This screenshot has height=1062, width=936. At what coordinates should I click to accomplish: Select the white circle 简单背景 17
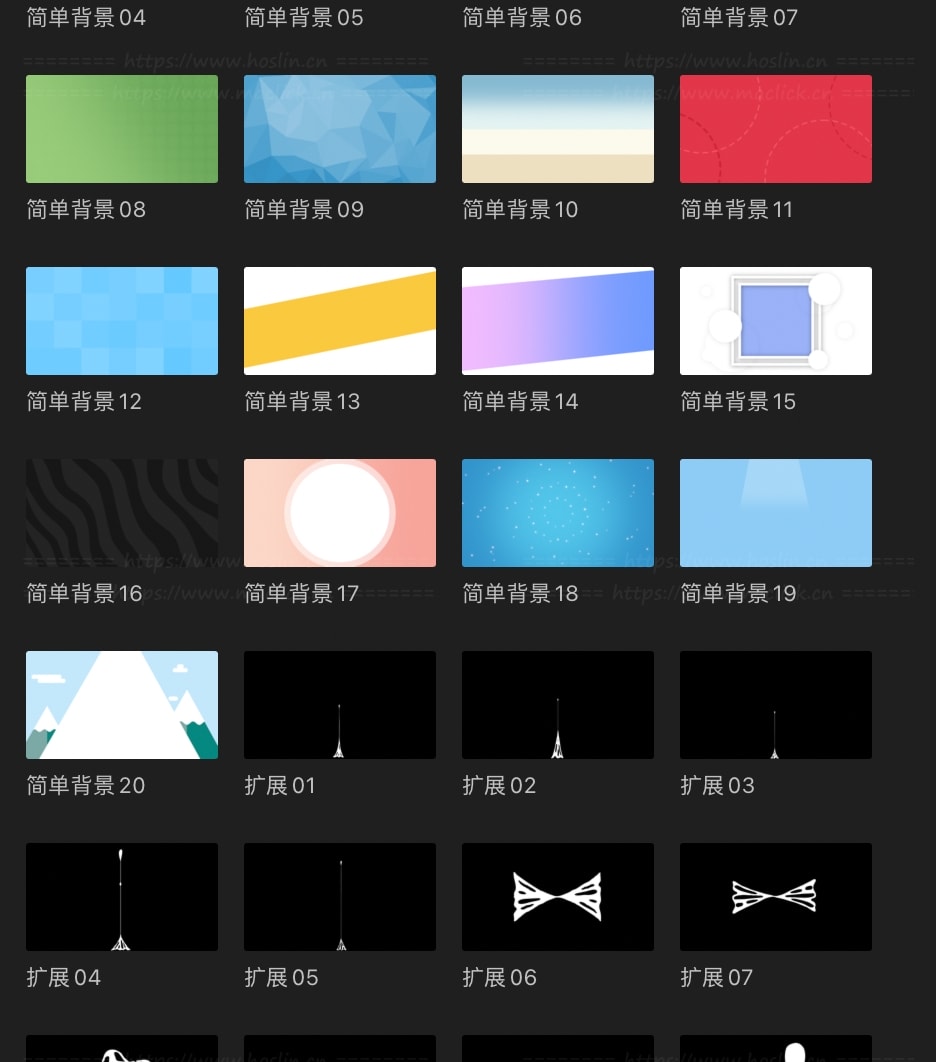point(339,513)
